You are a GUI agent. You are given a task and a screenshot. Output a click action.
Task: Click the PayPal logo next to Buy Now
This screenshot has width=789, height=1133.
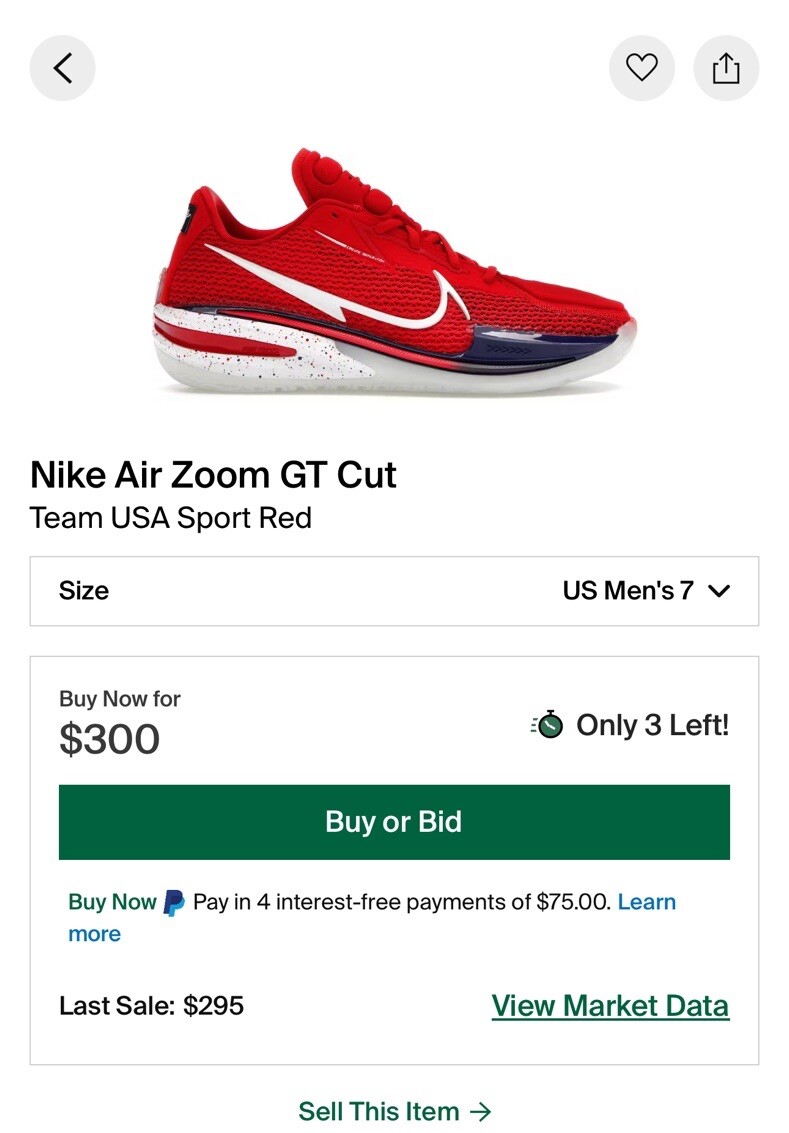click(170, 903)
